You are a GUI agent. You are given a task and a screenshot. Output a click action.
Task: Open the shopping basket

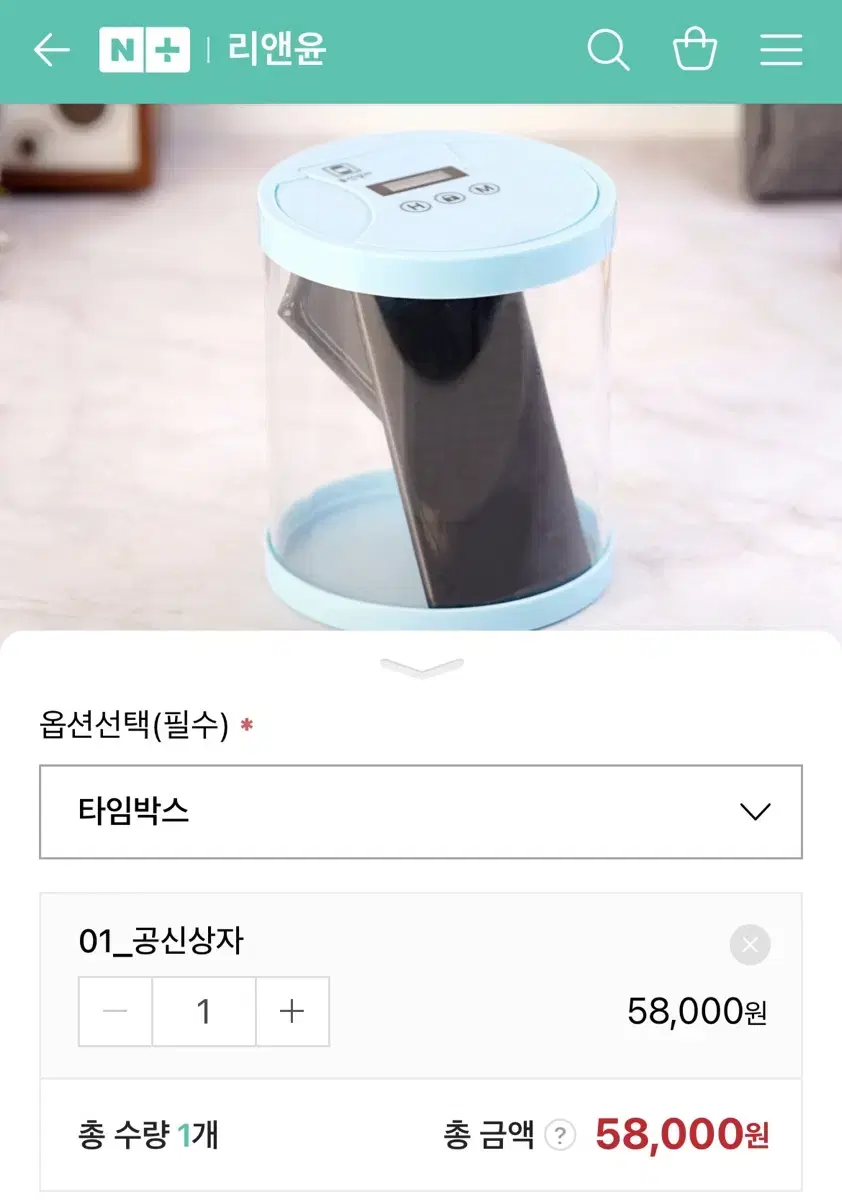[x=694, y=50]
